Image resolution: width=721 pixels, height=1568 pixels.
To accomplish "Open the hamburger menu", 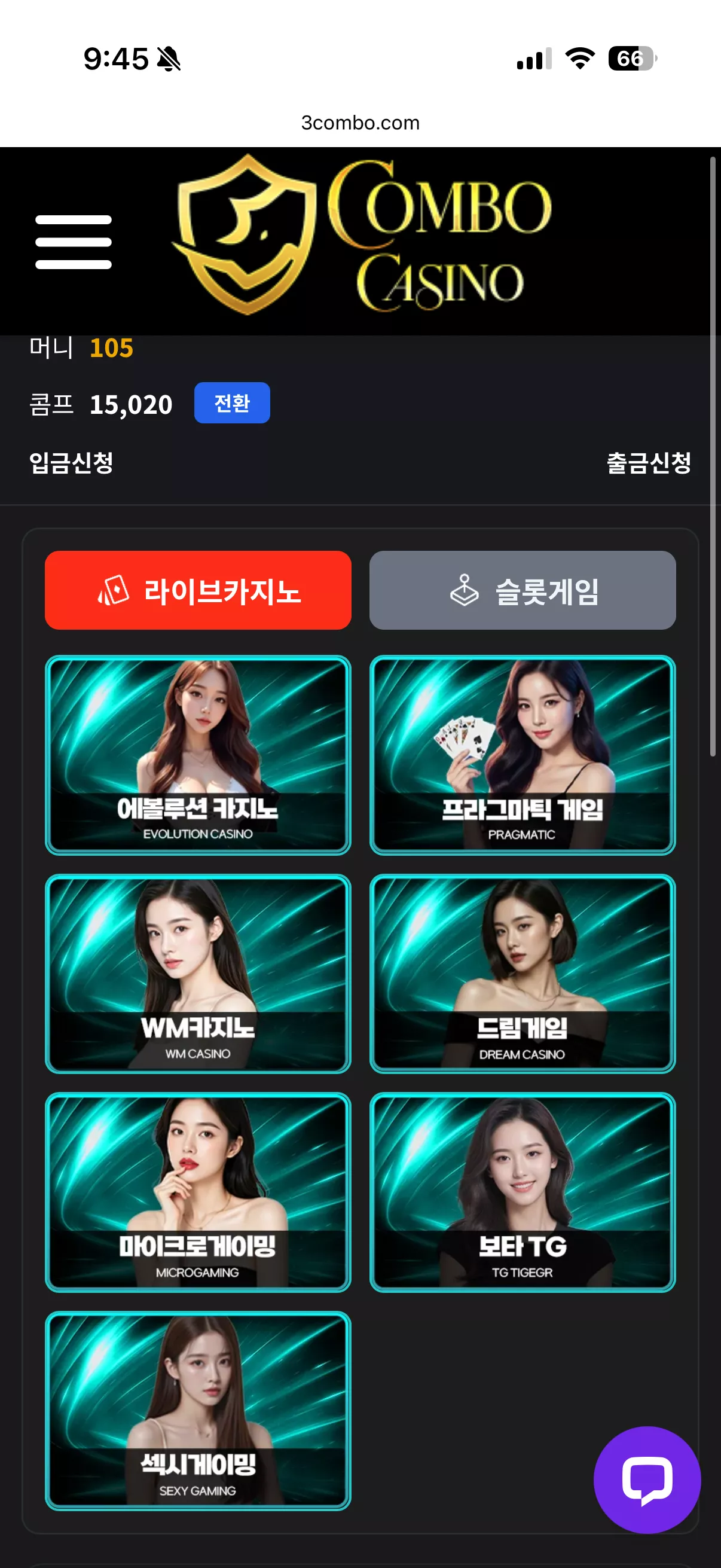I will tap(74, 242).
